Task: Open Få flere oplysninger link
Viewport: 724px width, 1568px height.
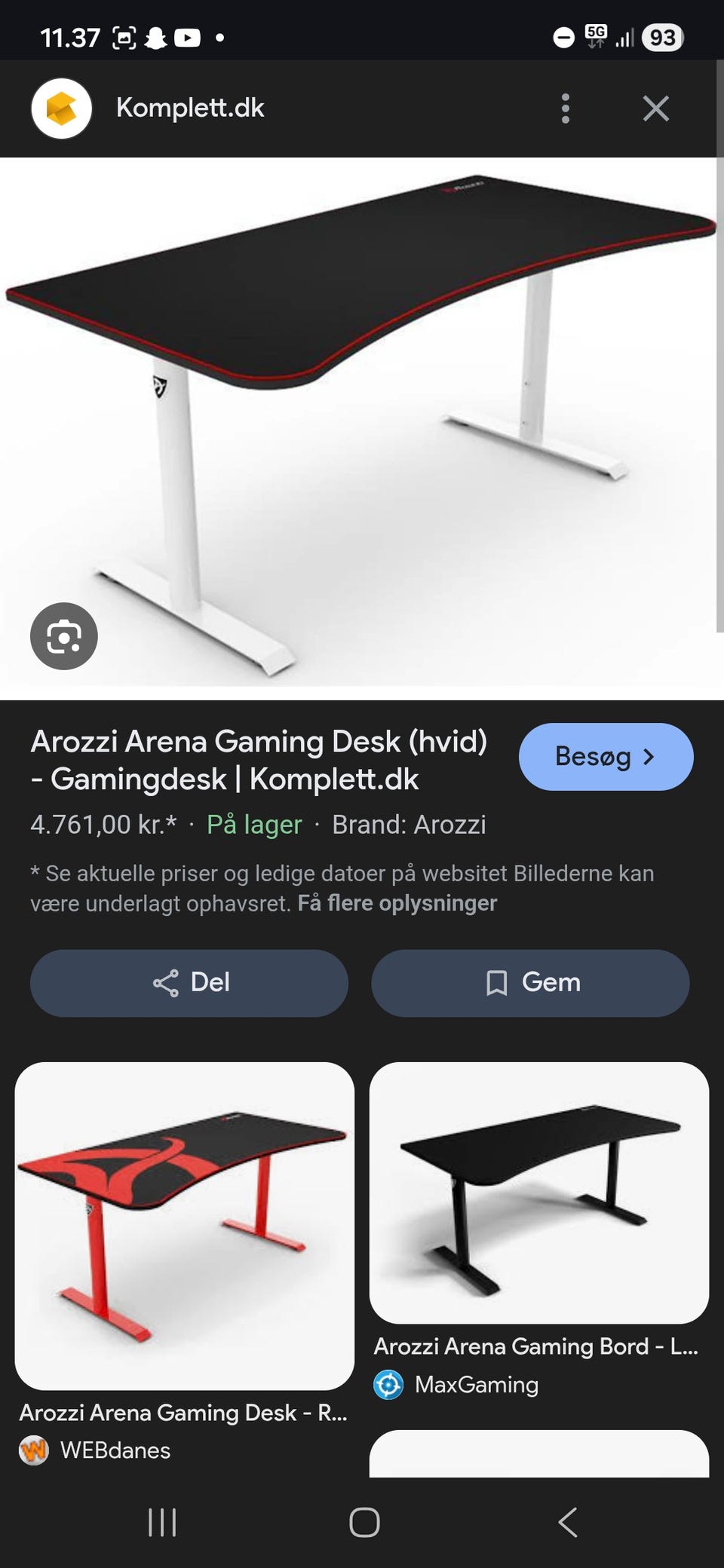Action: pyautogui.click(x=397, y=902)
